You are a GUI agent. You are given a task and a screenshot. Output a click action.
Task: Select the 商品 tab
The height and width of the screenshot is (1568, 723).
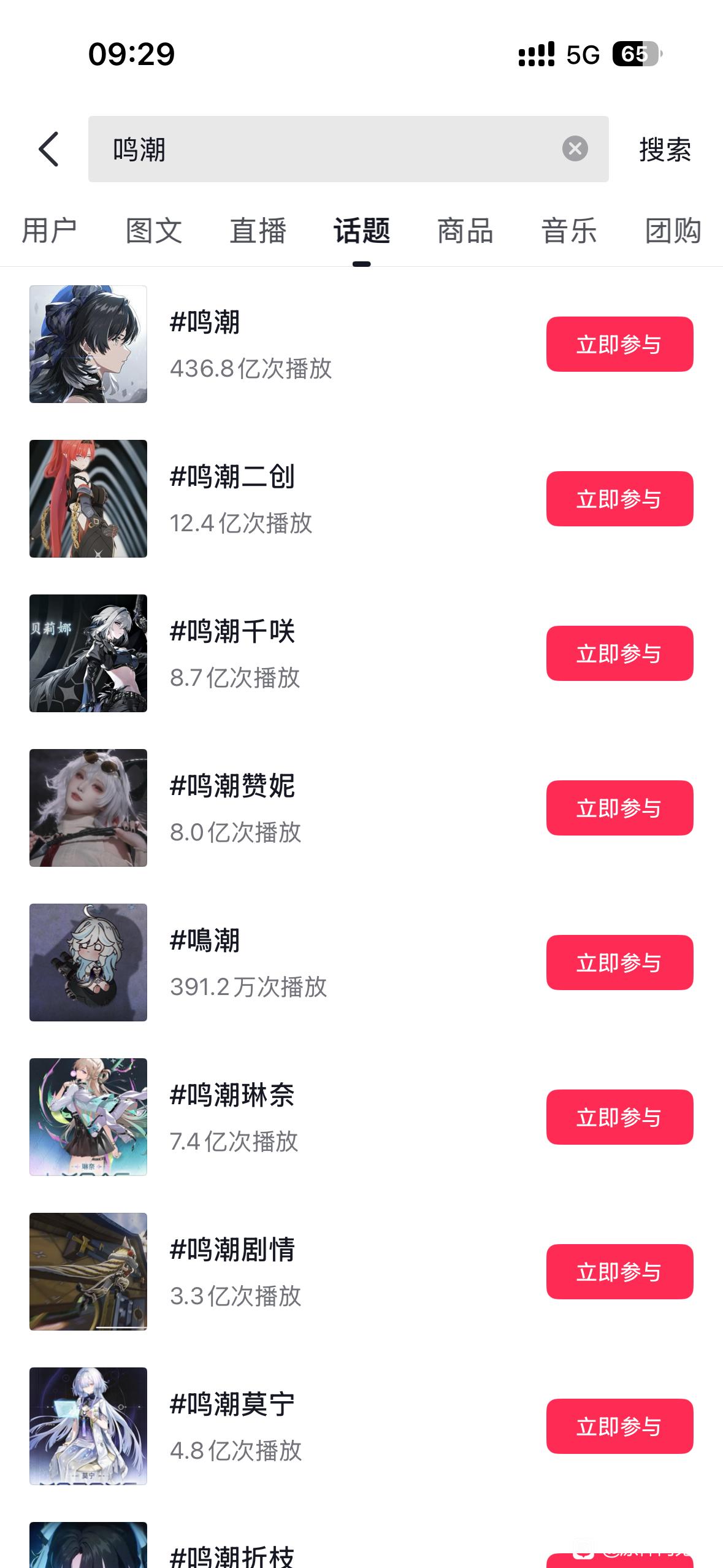pos(465,231)
